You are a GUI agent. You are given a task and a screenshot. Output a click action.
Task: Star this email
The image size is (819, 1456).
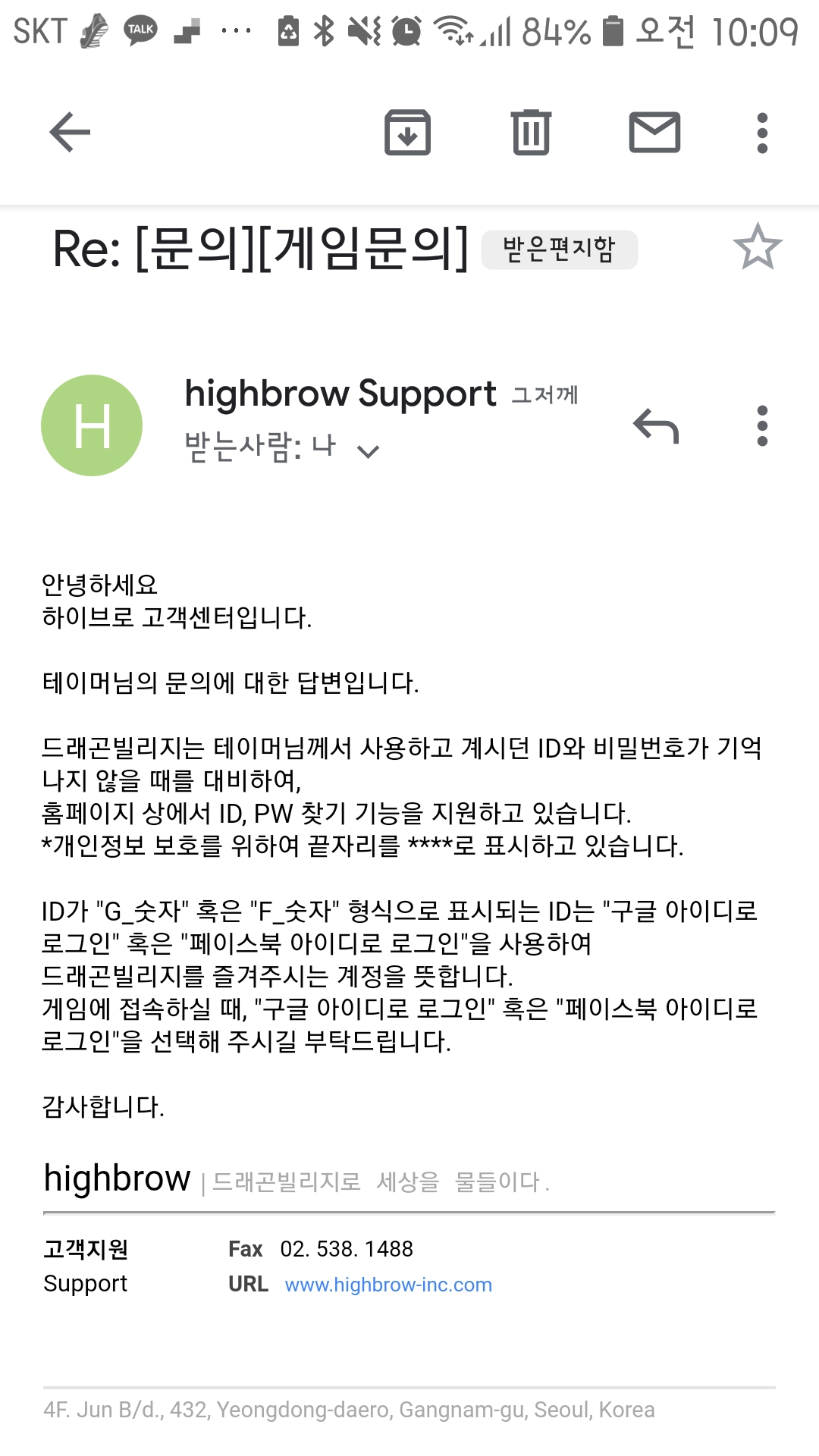pyautogui.click(x=758, y=246)
